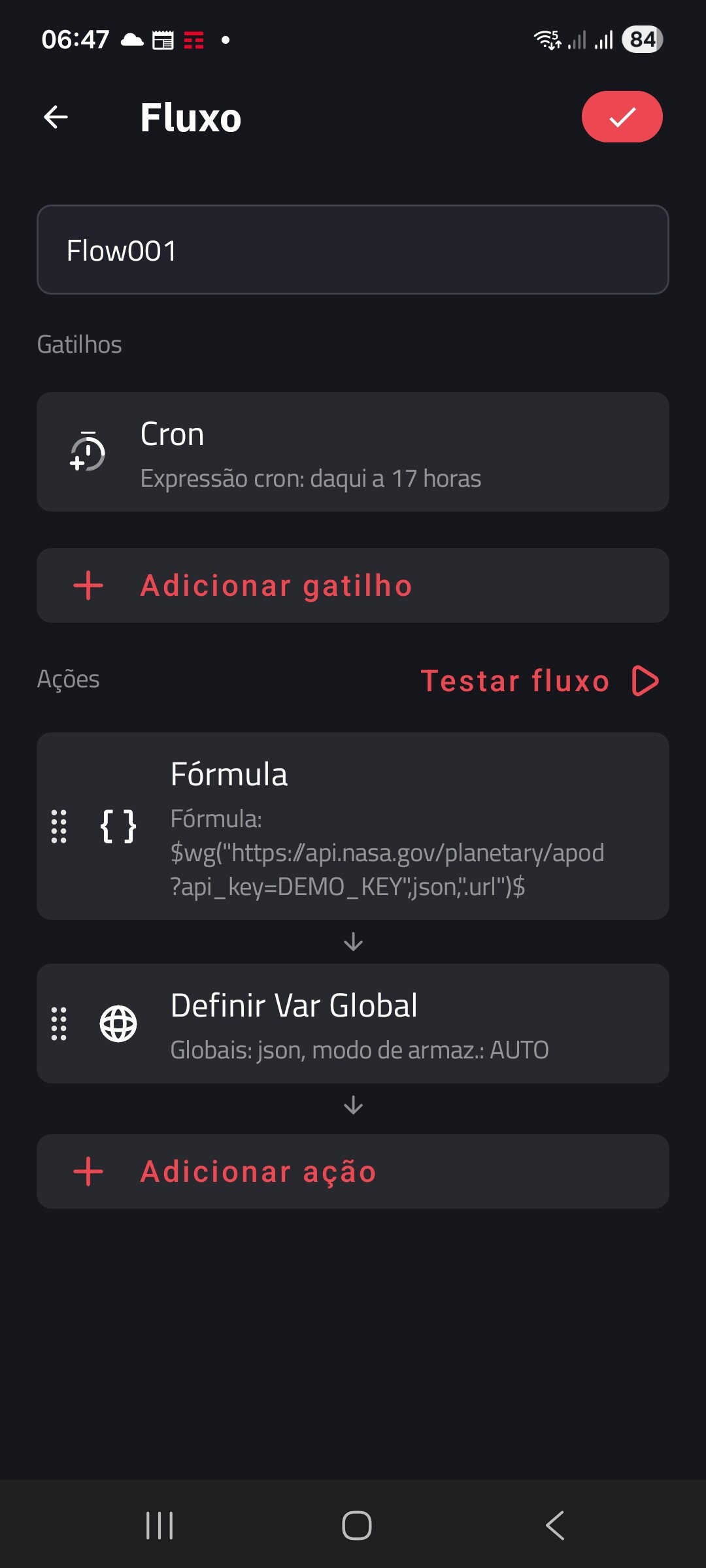Image resolution: width=706 pixels, height=1568 pixels.
Task: Tap Adicionar gatilho to add a trigger
Action: click(x=353, y=585)
